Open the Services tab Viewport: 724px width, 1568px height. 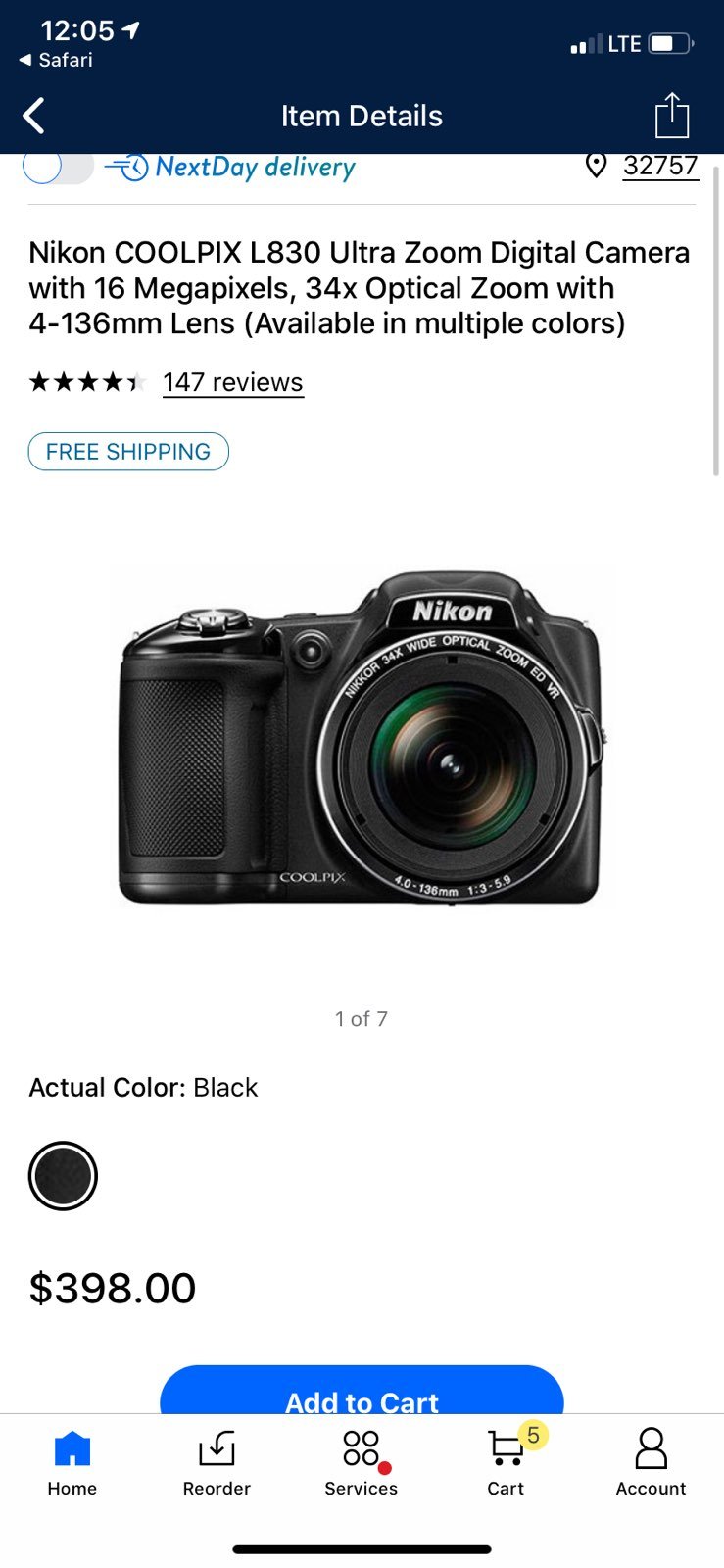pos(362,1462)
